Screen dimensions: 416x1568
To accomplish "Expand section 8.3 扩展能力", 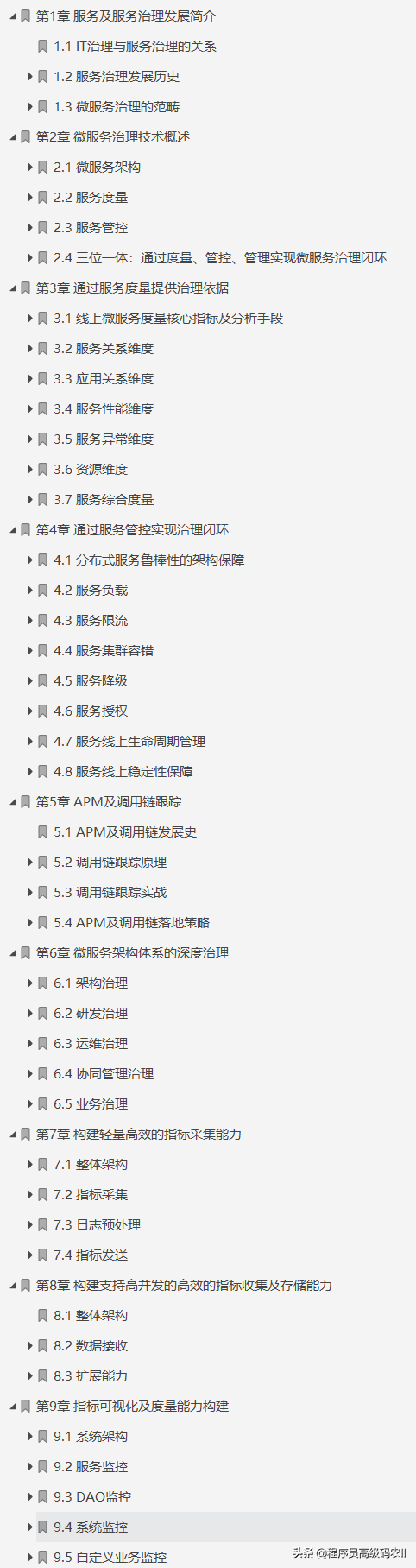I will tap(30, 1376).
